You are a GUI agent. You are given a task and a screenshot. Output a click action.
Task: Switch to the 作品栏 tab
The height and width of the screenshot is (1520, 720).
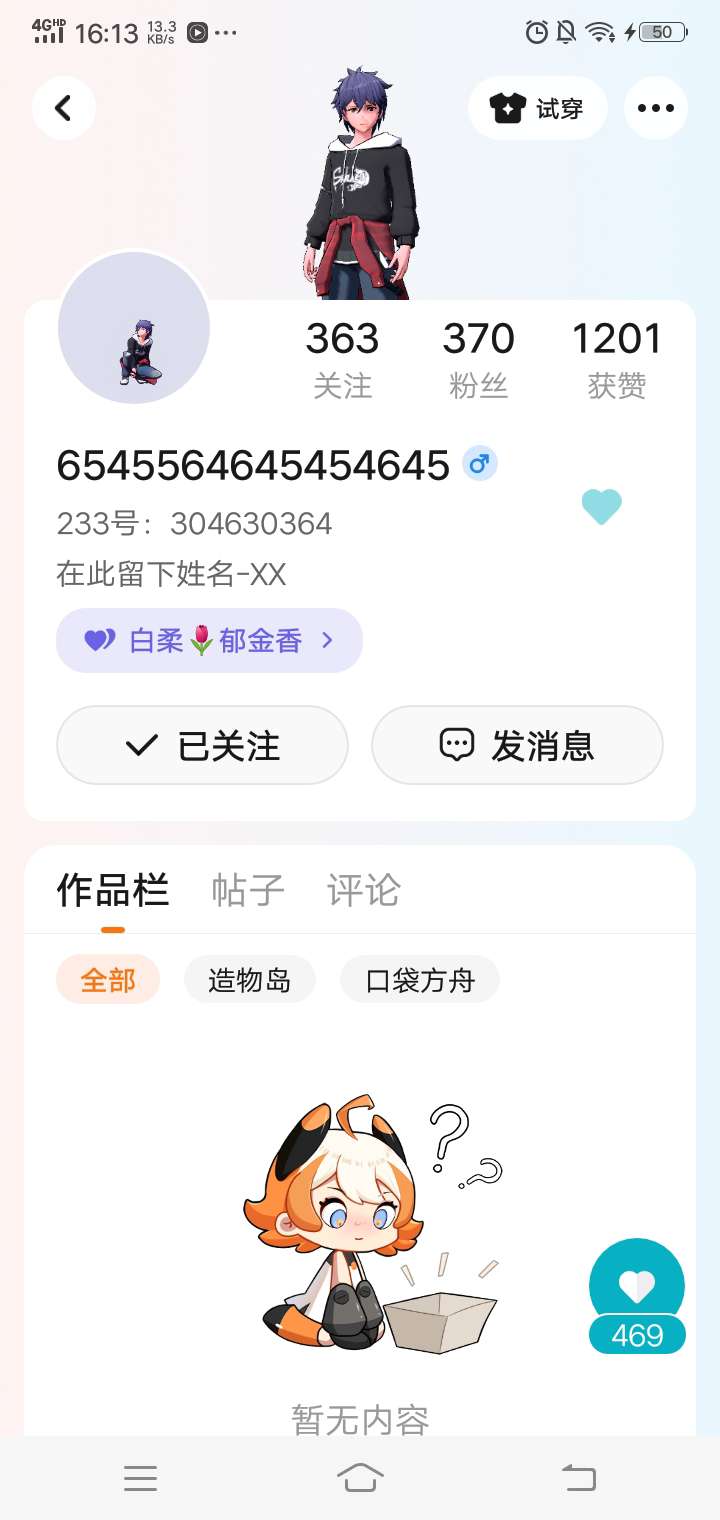click(x=113, y=890)
